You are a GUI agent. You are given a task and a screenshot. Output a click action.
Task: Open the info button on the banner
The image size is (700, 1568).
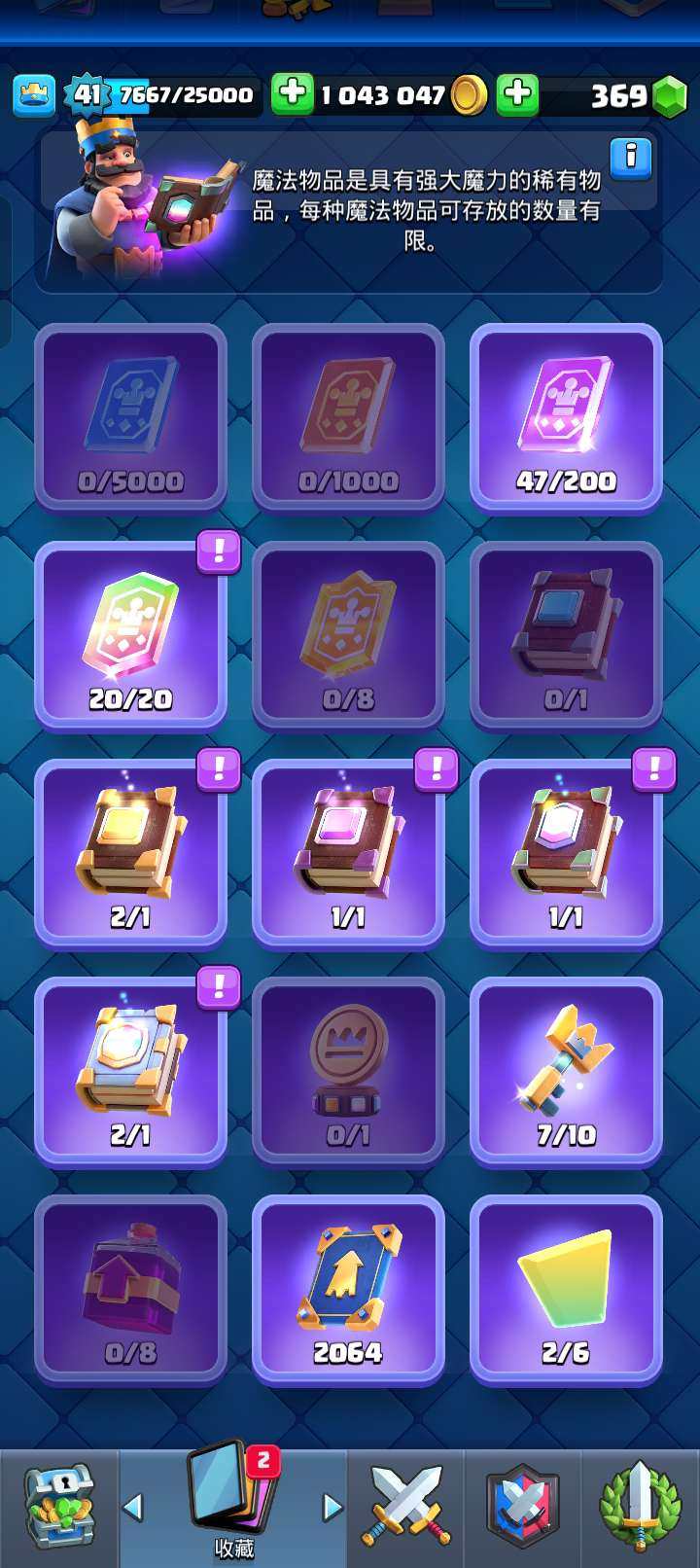tap(631, 156)
